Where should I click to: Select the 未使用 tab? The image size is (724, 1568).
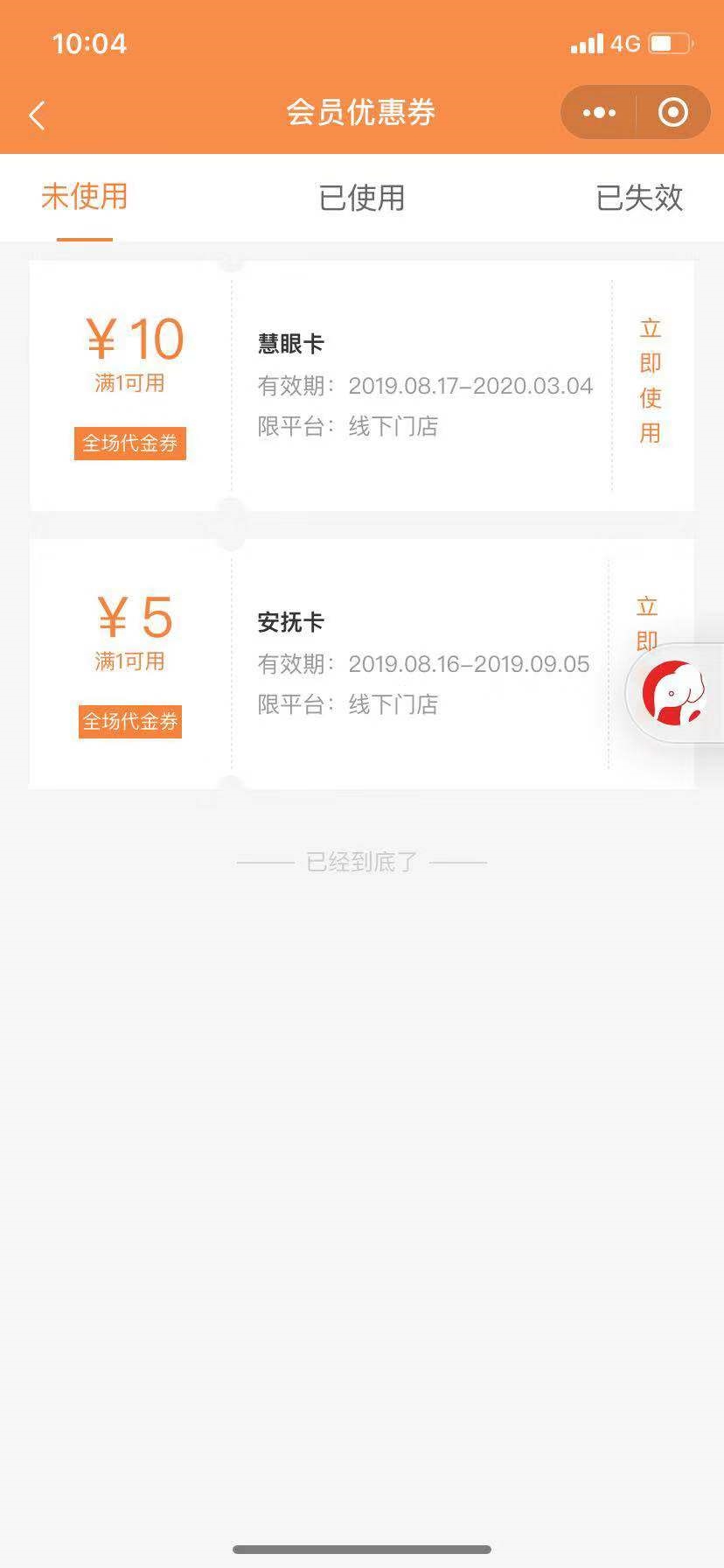point(85,197)
